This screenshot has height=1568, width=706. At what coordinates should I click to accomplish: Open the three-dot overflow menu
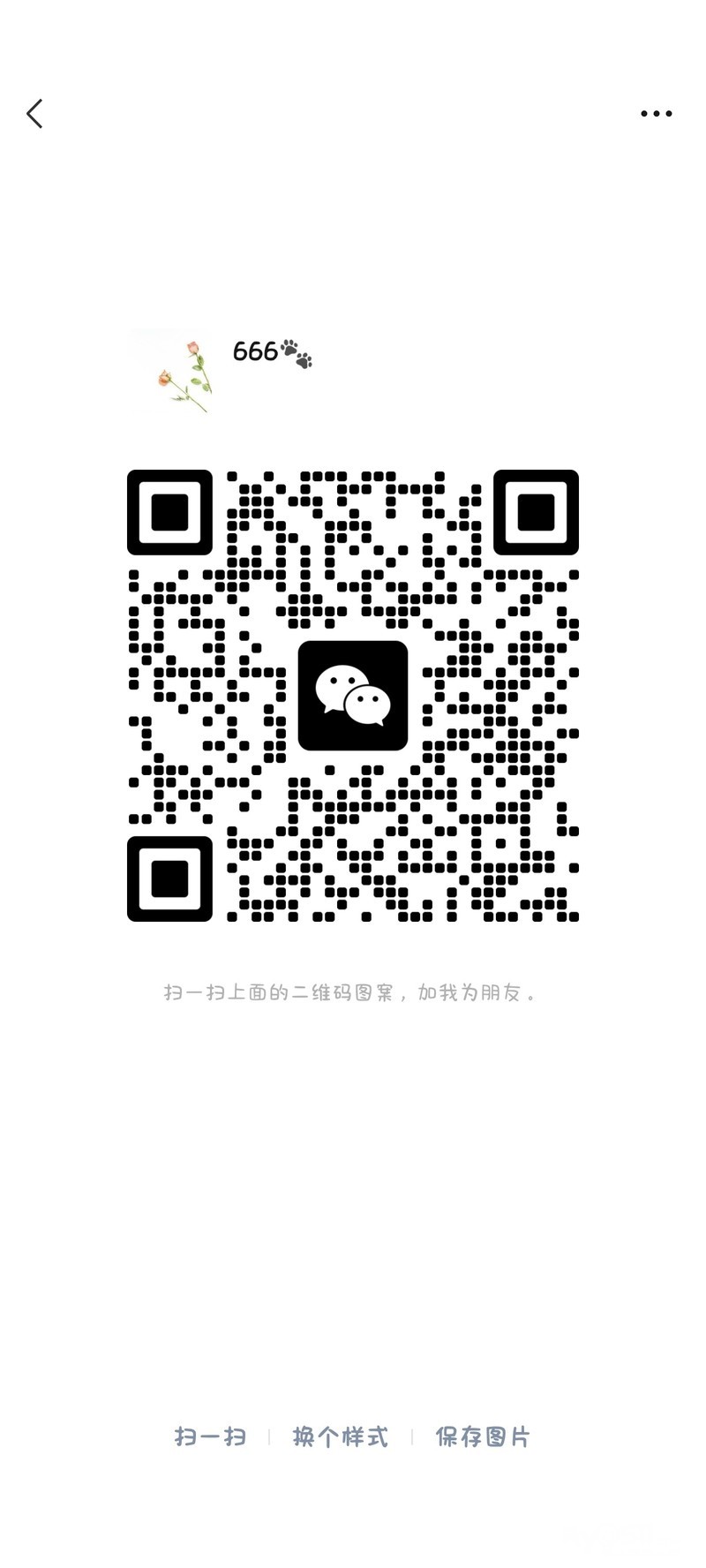click(656, 114)
